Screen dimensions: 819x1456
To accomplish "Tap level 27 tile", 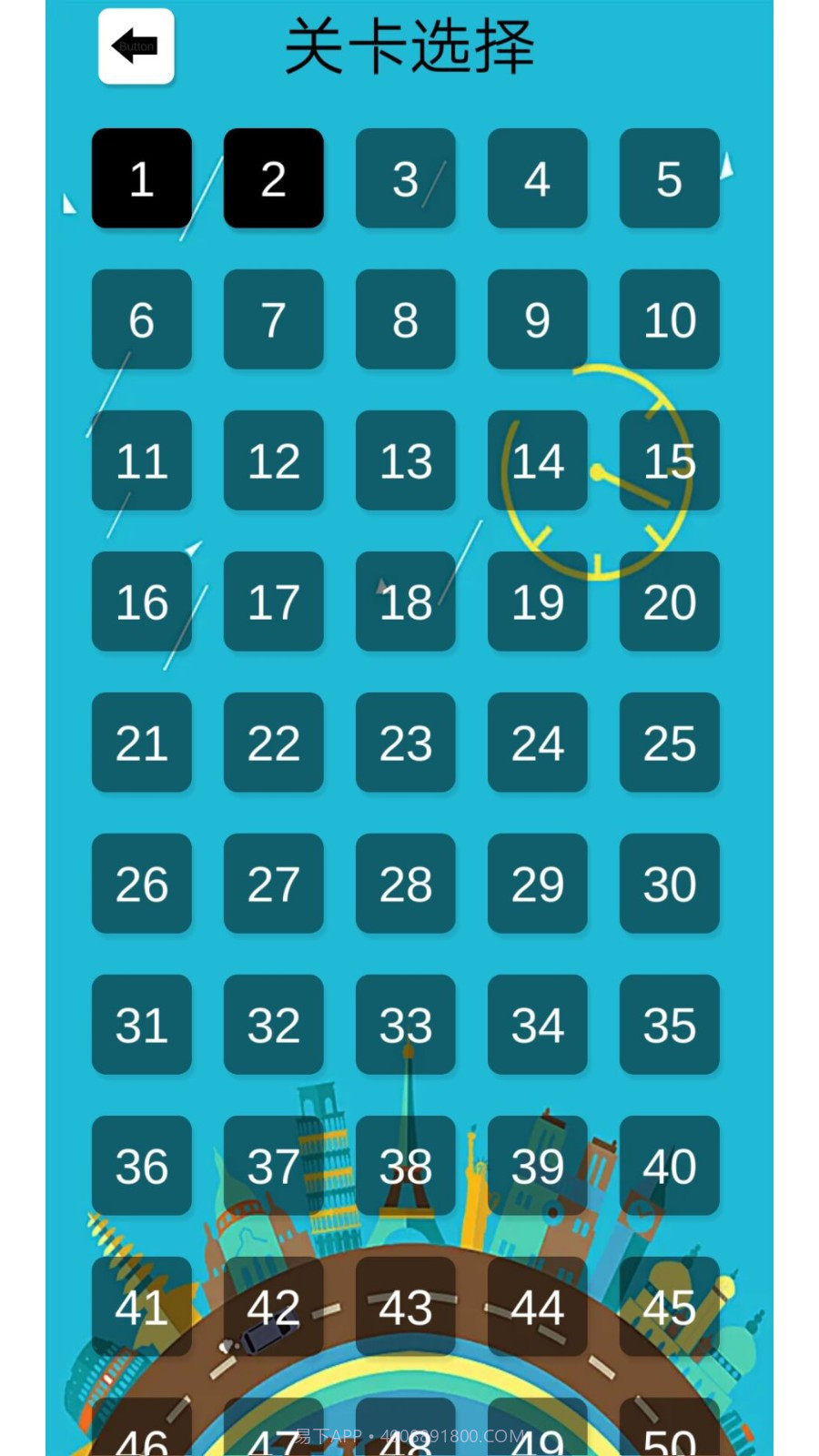I will click(x=273, y=884).
